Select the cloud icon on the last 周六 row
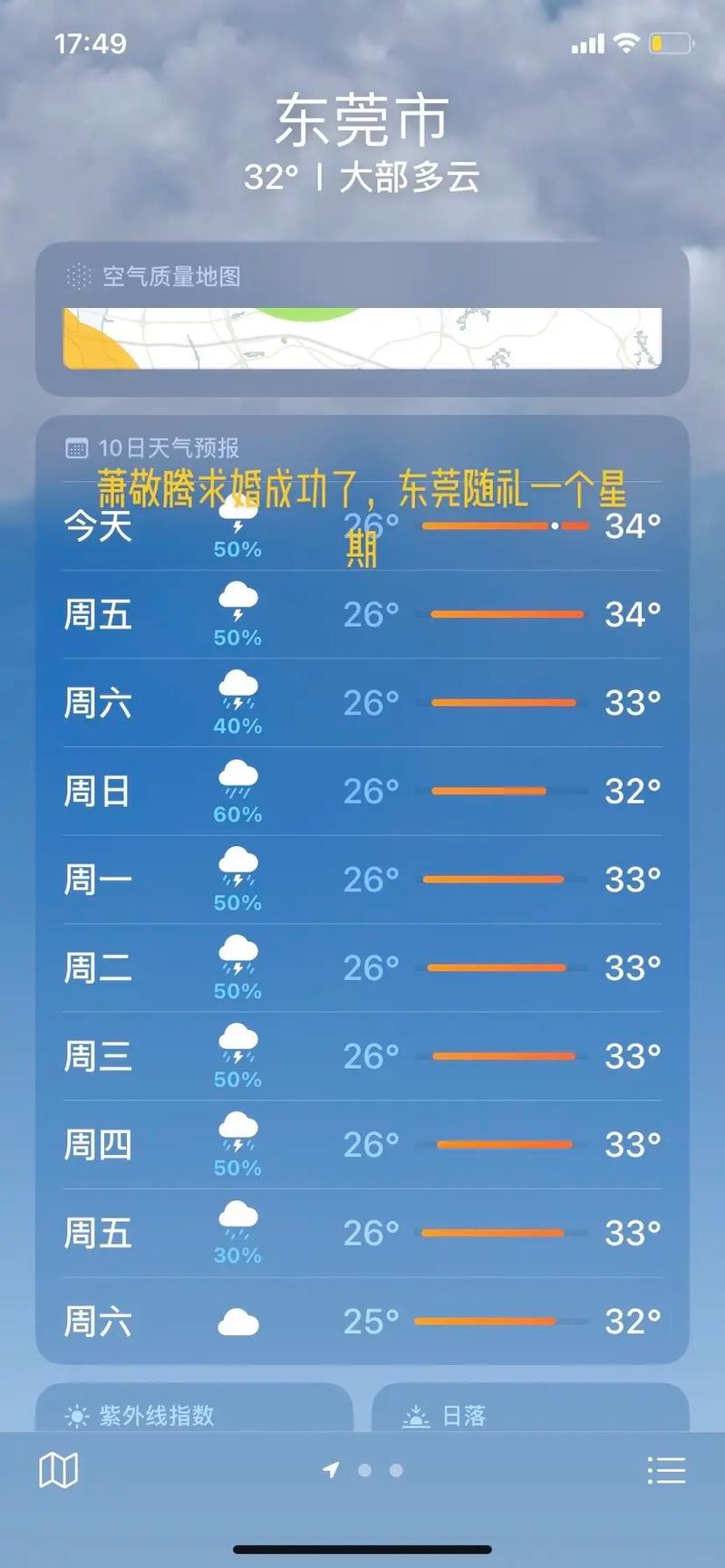This screenshot has height=1568, width=725. click(x=237, y=1321)
